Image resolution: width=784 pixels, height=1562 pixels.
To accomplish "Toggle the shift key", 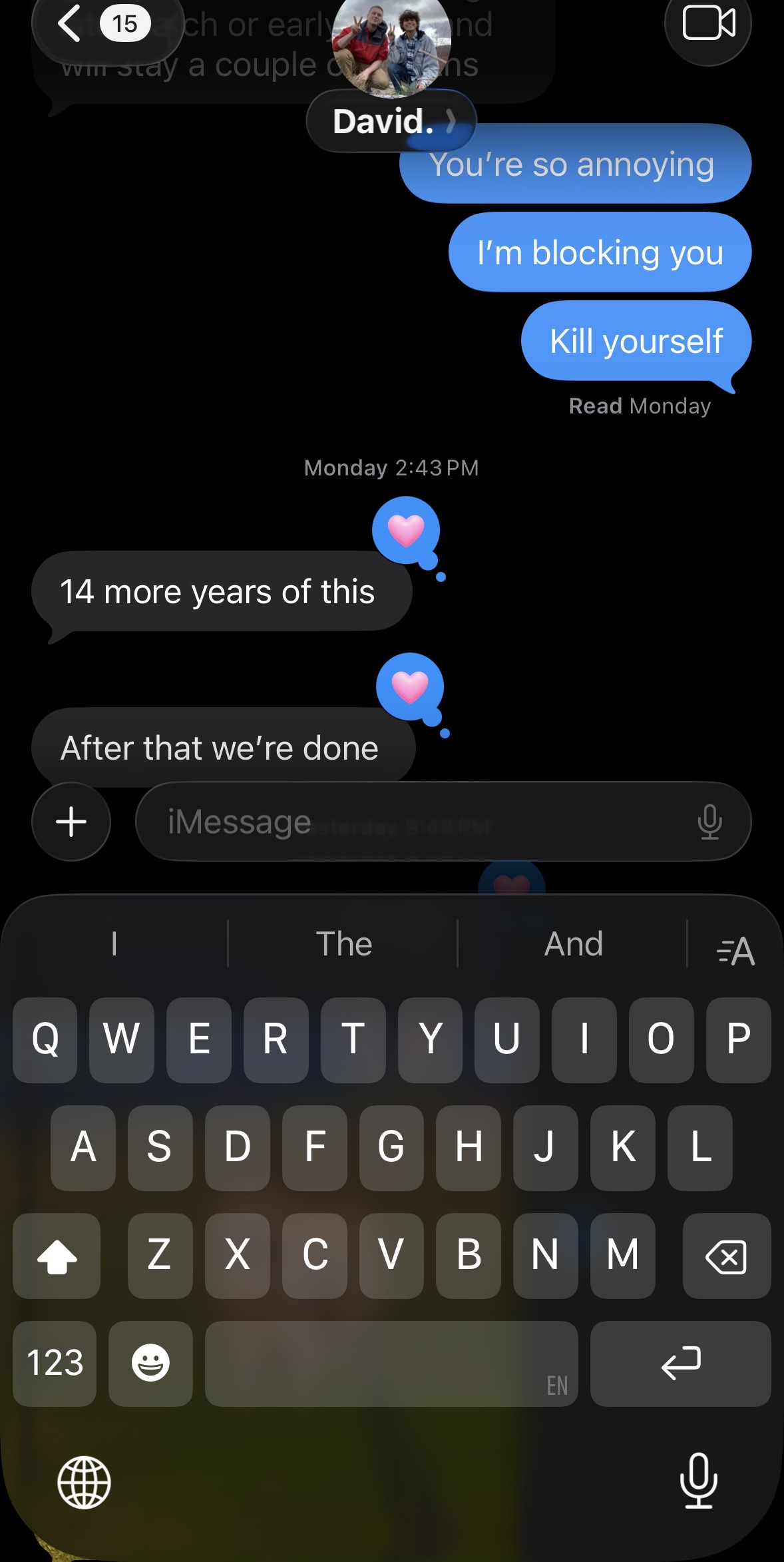I will click(x=57, y=1256).
